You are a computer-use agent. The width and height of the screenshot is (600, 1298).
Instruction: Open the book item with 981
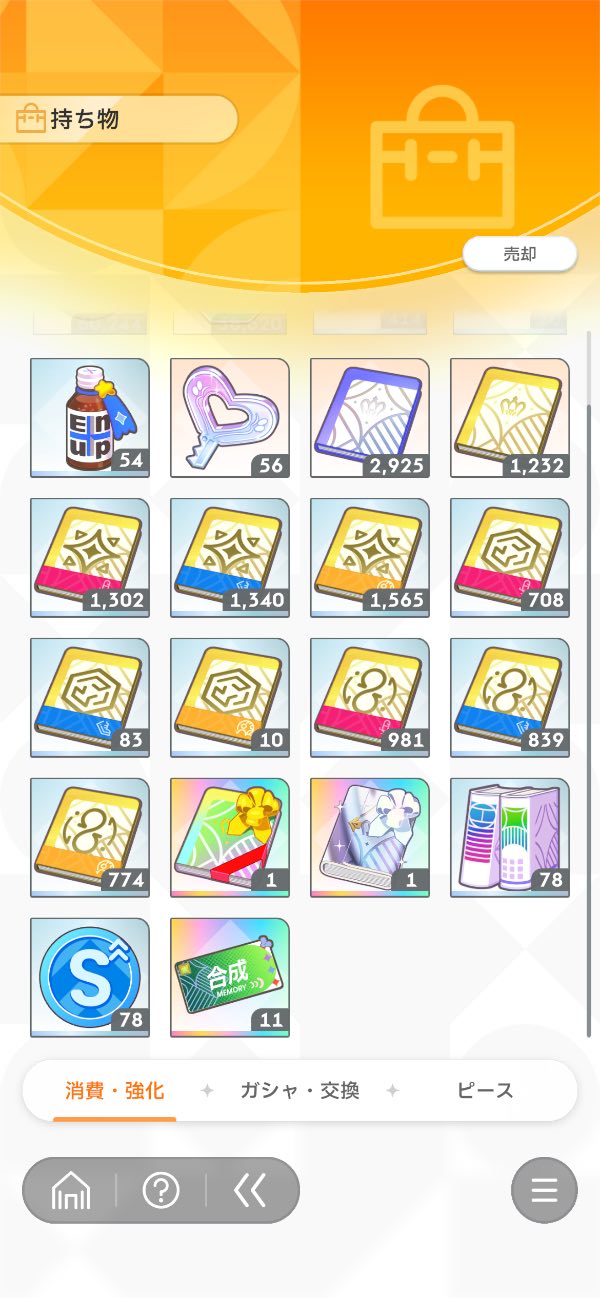click(x=370, y=698)
